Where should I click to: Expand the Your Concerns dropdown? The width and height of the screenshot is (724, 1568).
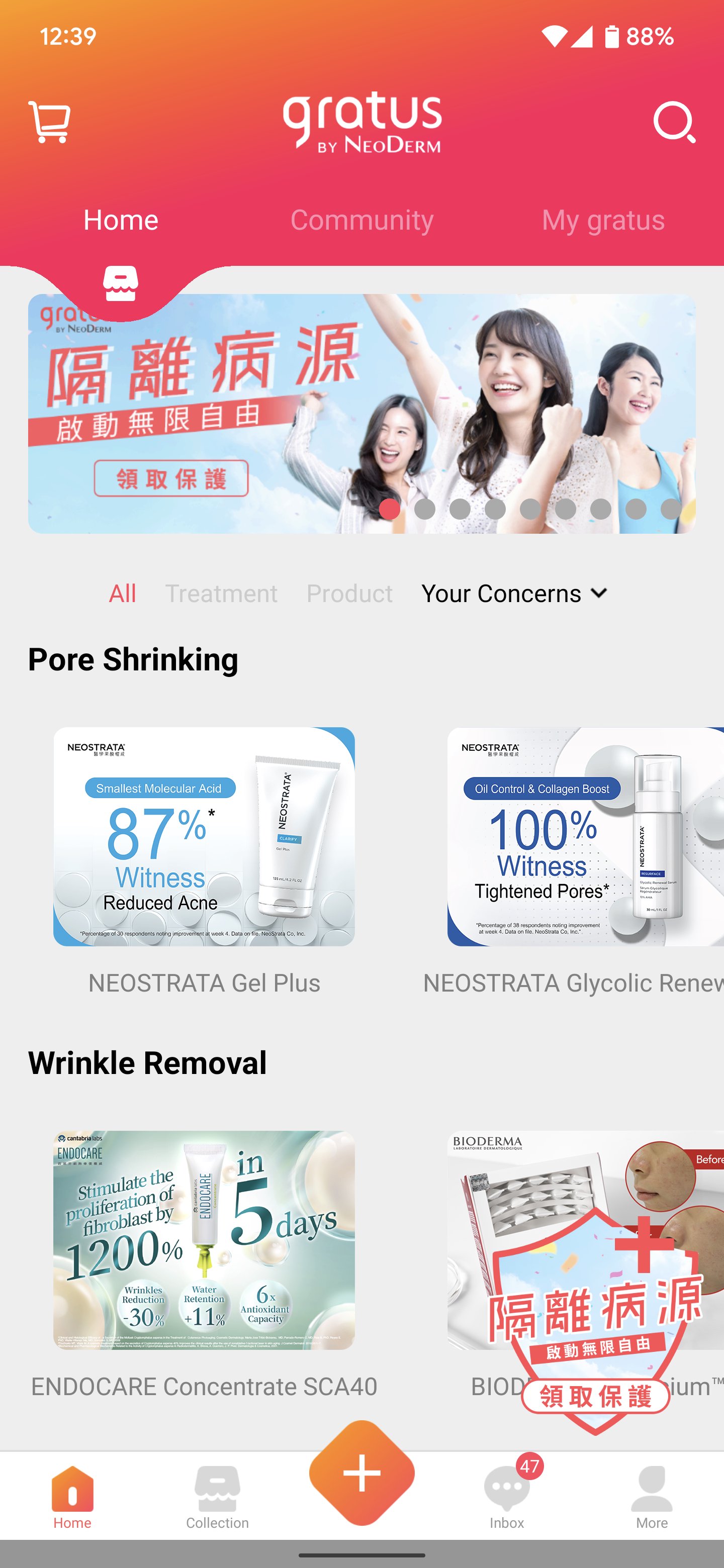click(x=514, y=594)
